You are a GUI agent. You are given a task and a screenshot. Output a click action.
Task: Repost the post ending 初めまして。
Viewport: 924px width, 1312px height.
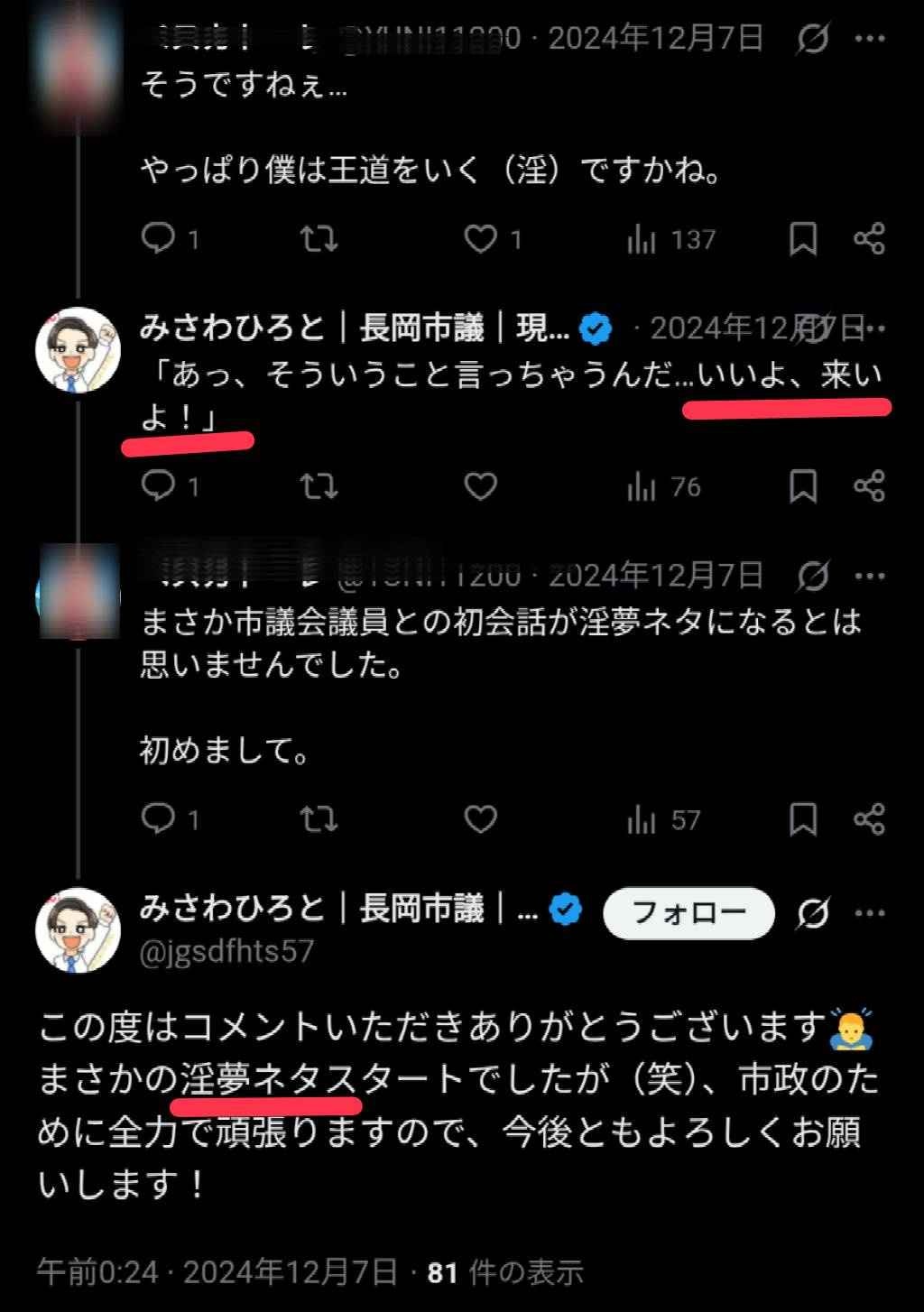pyautogui.click(x=319, y=819)
